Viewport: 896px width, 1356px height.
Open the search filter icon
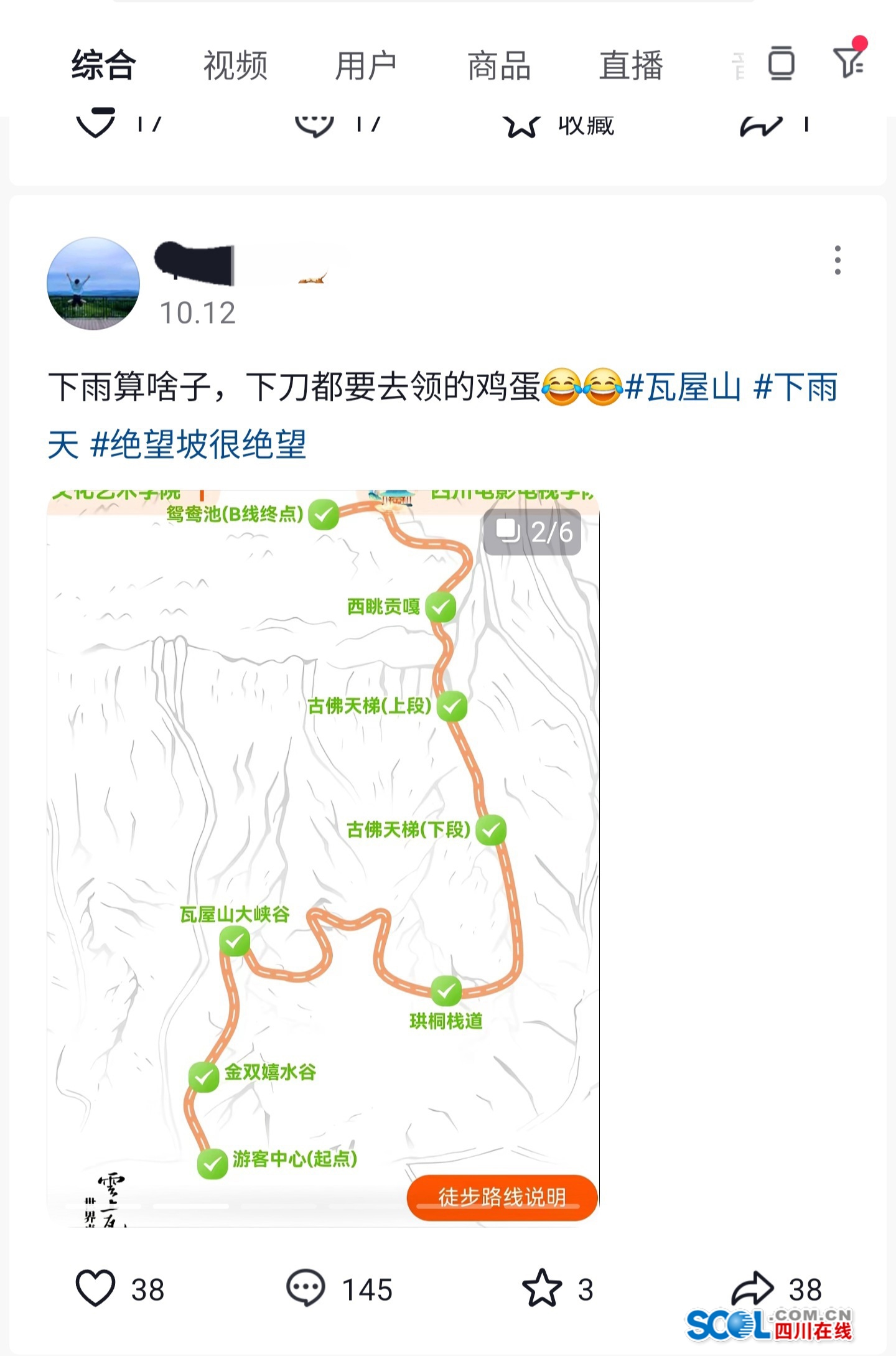point(849,62)
